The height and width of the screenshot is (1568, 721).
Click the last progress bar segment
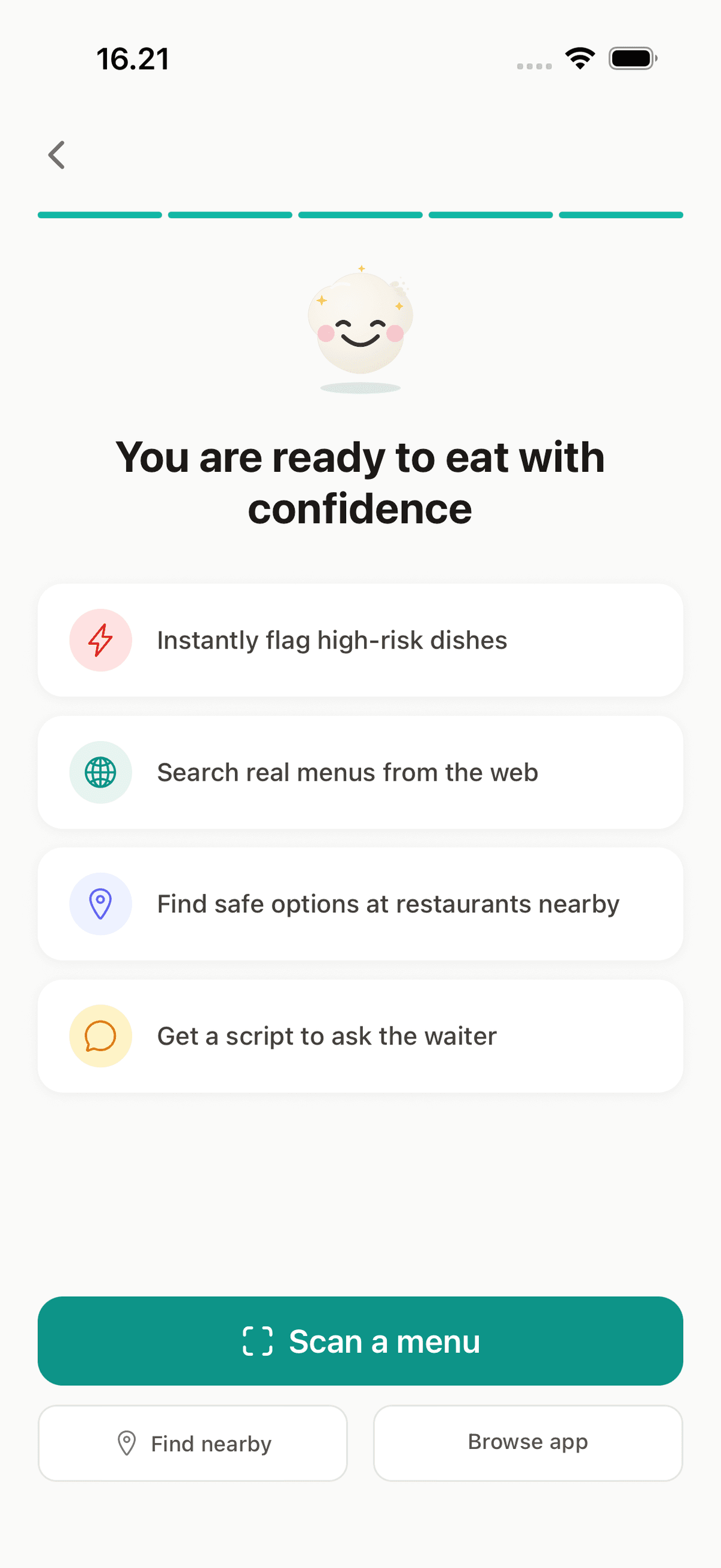coord(621,215)
